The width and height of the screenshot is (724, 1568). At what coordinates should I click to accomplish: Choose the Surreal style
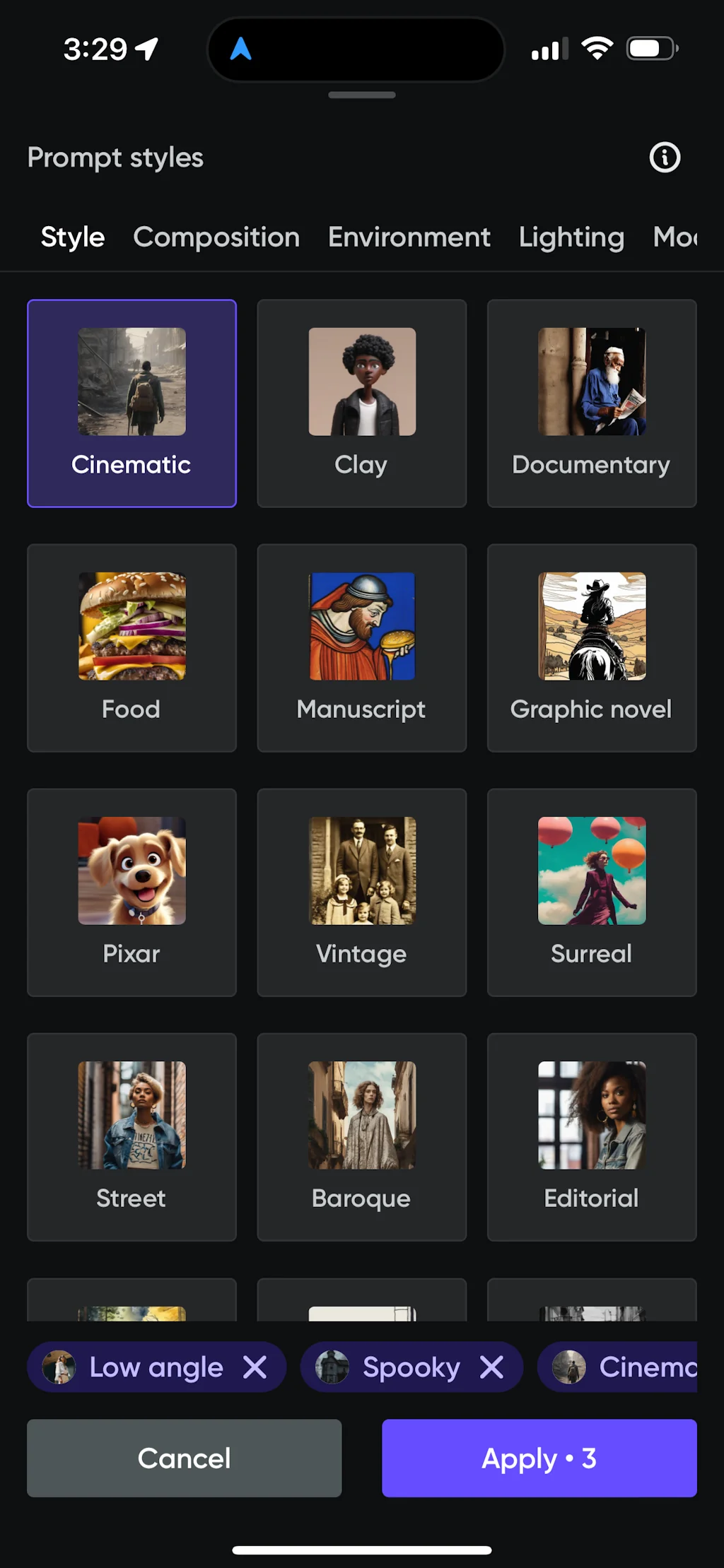pyautogui.click(x=591, y=892)
